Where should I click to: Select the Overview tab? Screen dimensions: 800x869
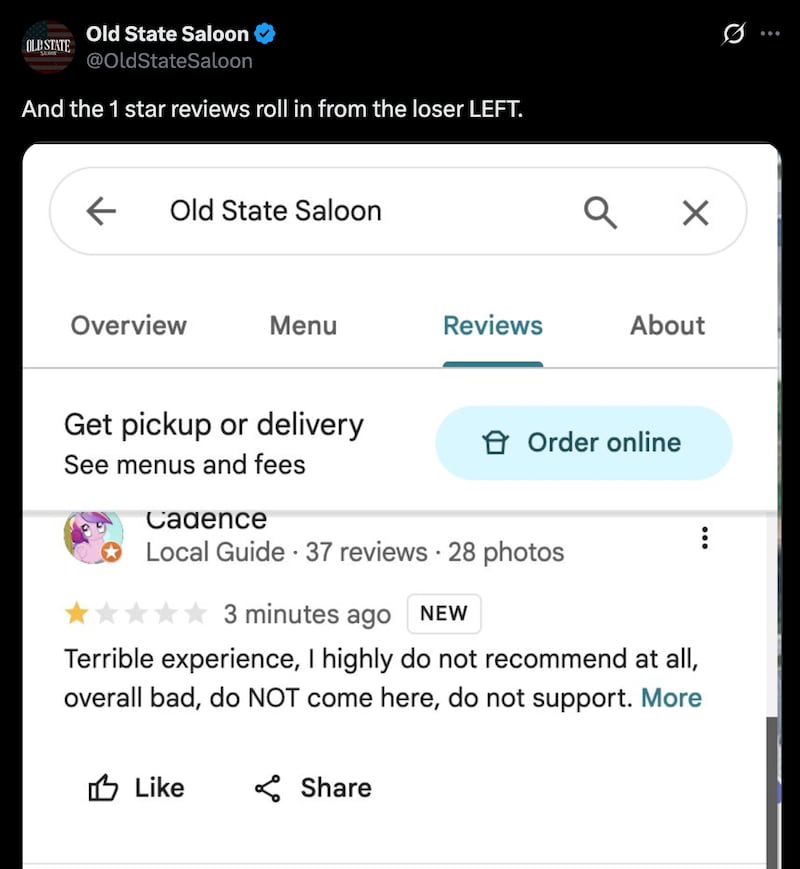point(128,325)
